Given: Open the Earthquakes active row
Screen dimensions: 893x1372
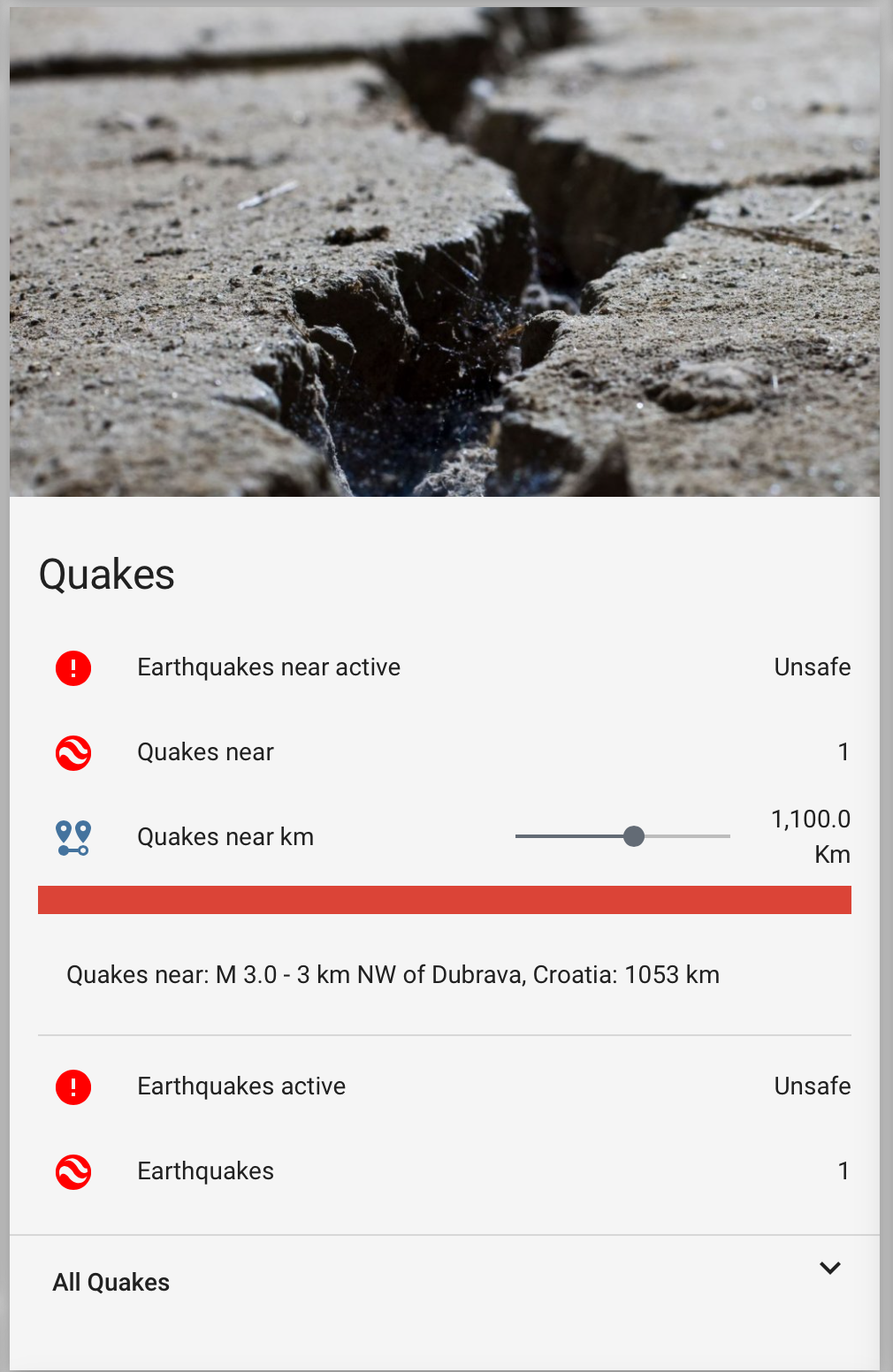Looking at the screenshot, I should [445, 1086].
